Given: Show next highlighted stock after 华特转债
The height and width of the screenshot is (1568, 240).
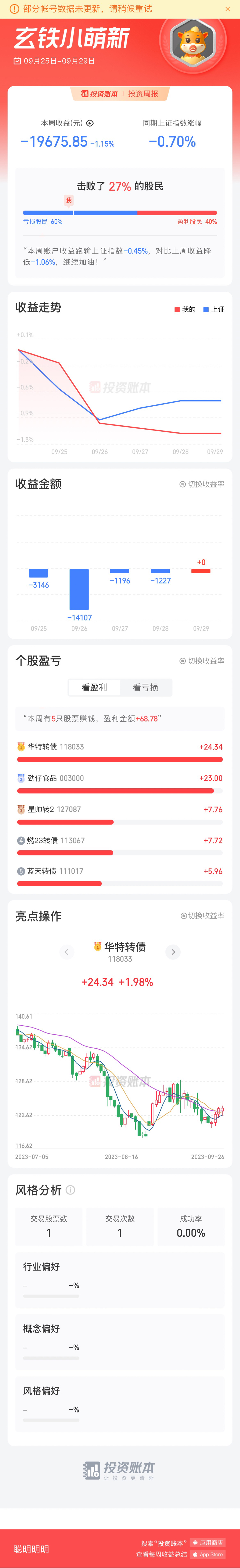Looking at the screenshot, I should point(173,952).
